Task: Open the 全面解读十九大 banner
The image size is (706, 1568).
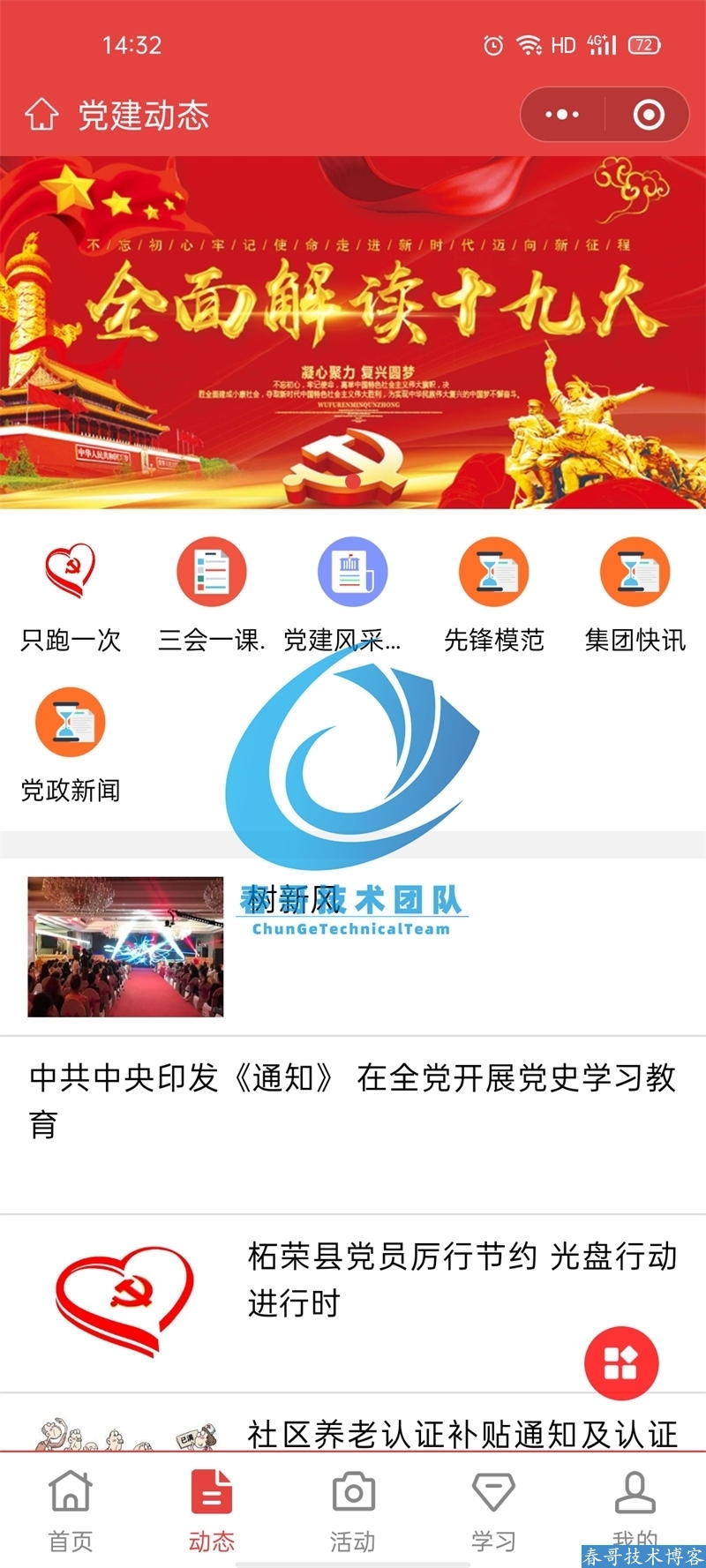Action: coord(353,332)
